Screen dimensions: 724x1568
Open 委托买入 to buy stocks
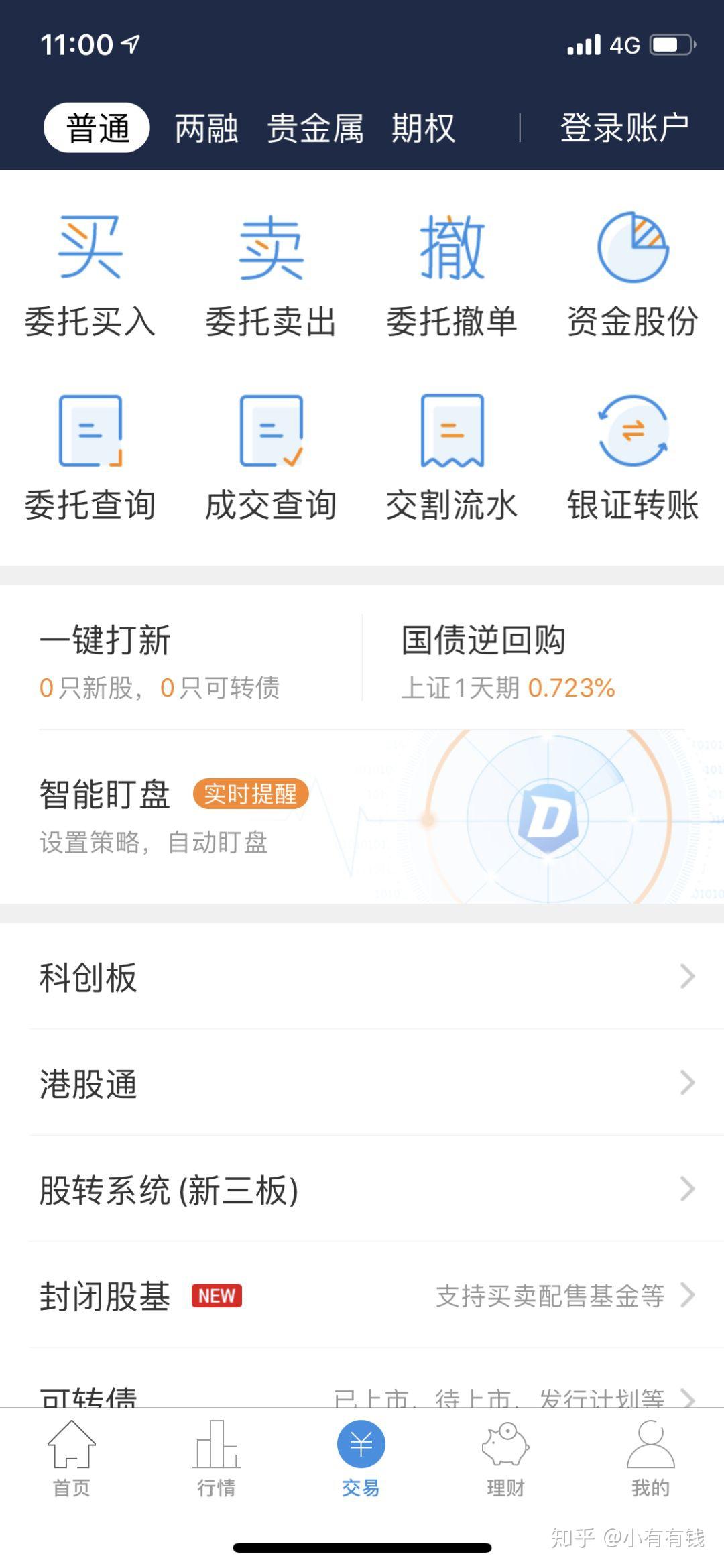click(x=90, y=275)
